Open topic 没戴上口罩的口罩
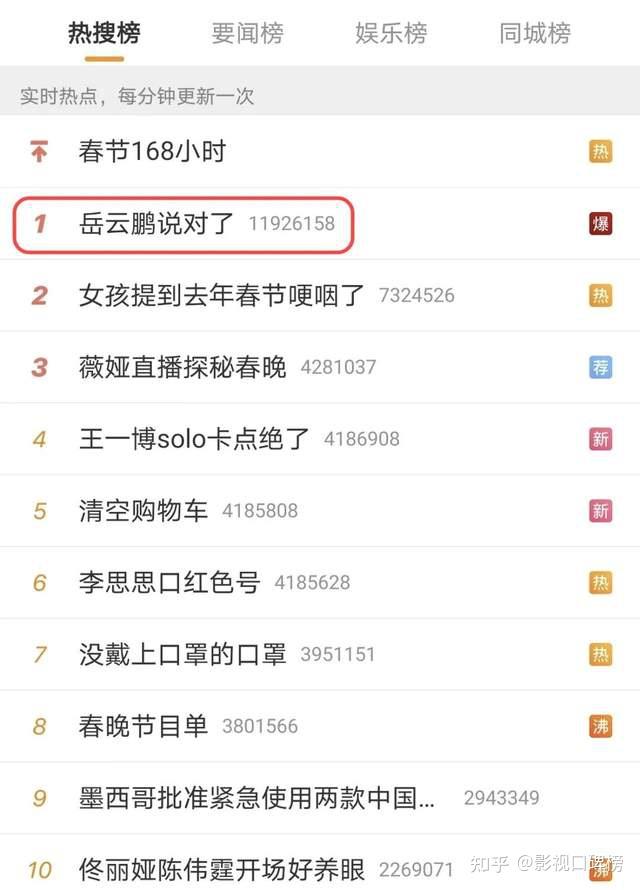The image size is (640, 890). coord(182,655)
